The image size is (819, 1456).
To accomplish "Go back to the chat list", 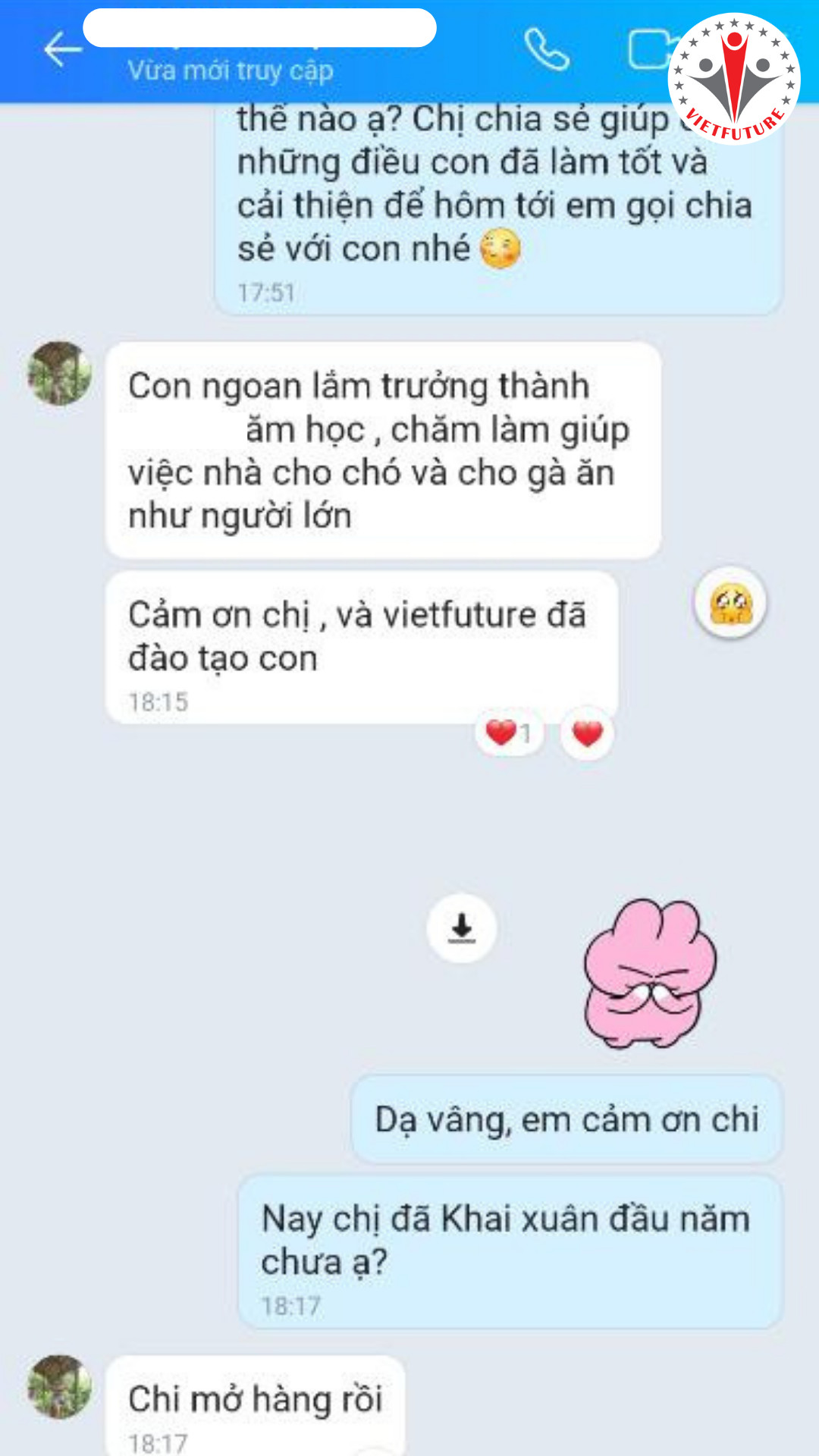I will click(62, 50).
